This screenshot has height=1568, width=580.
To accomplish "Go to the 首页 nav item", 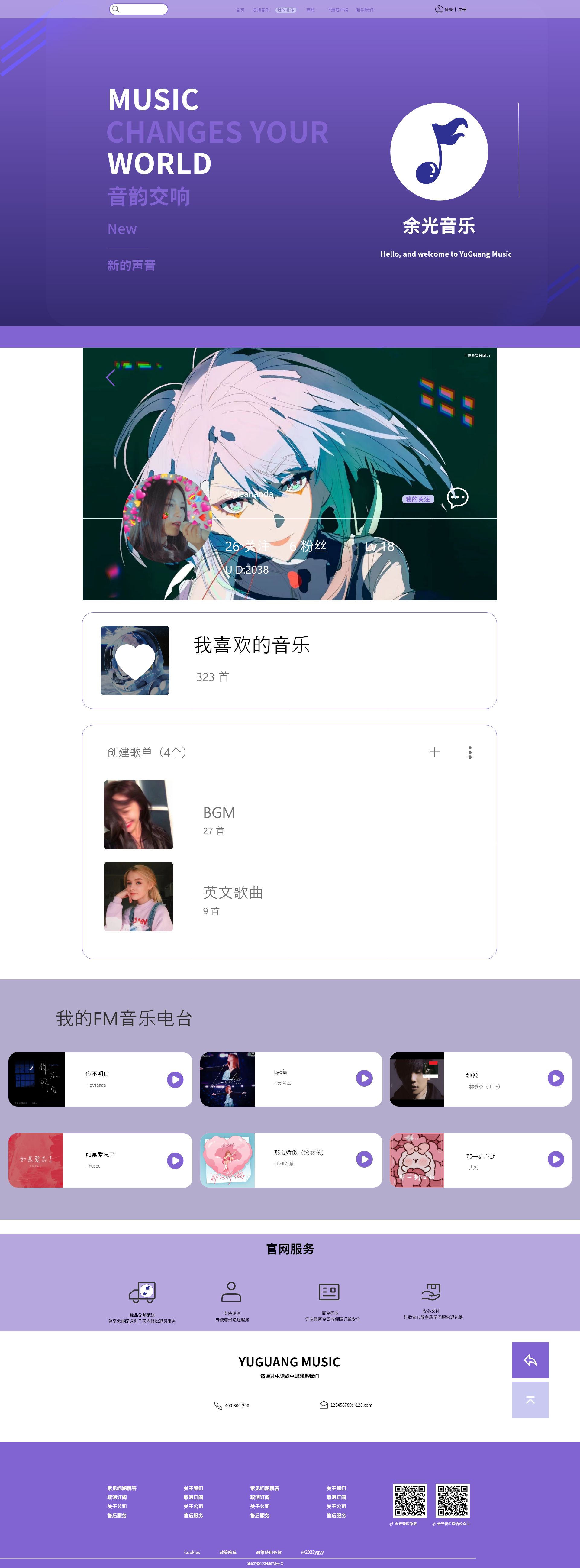I will tap(240, 10).
